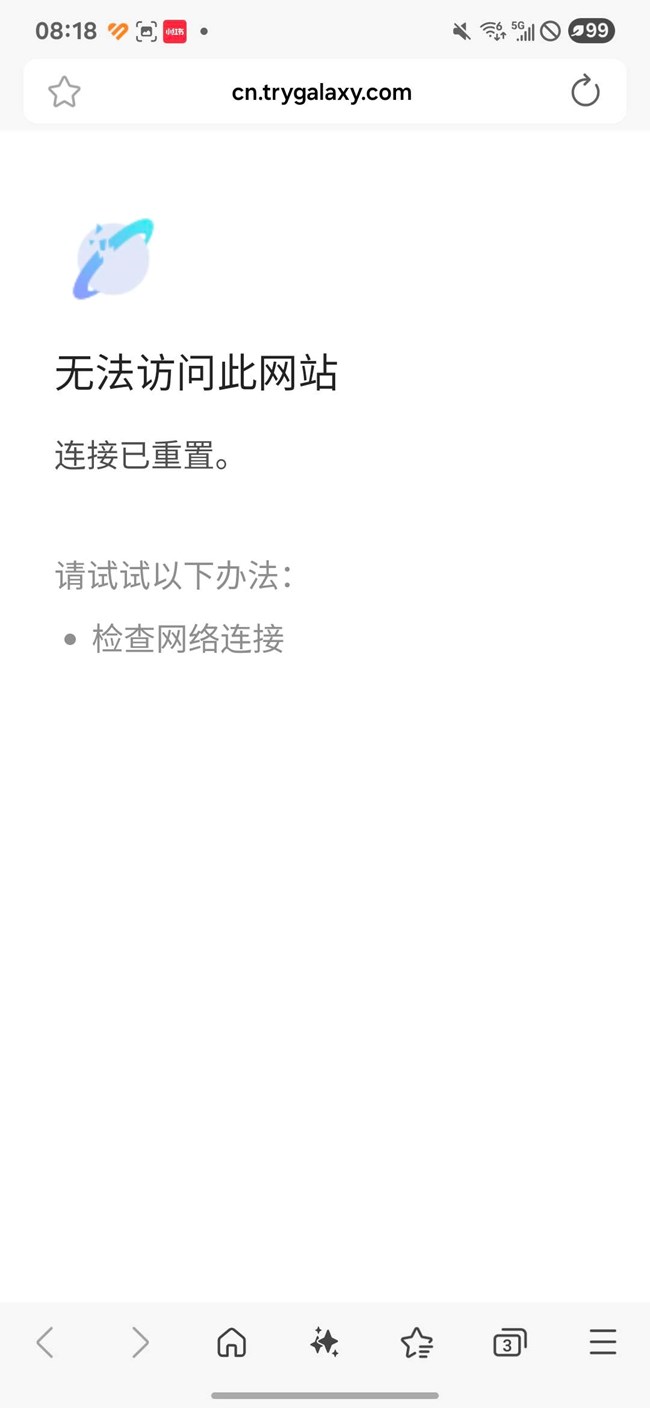650x1408 pixels.
Task: Open the AI sparkle assistant
Action: click(324, 1342)
